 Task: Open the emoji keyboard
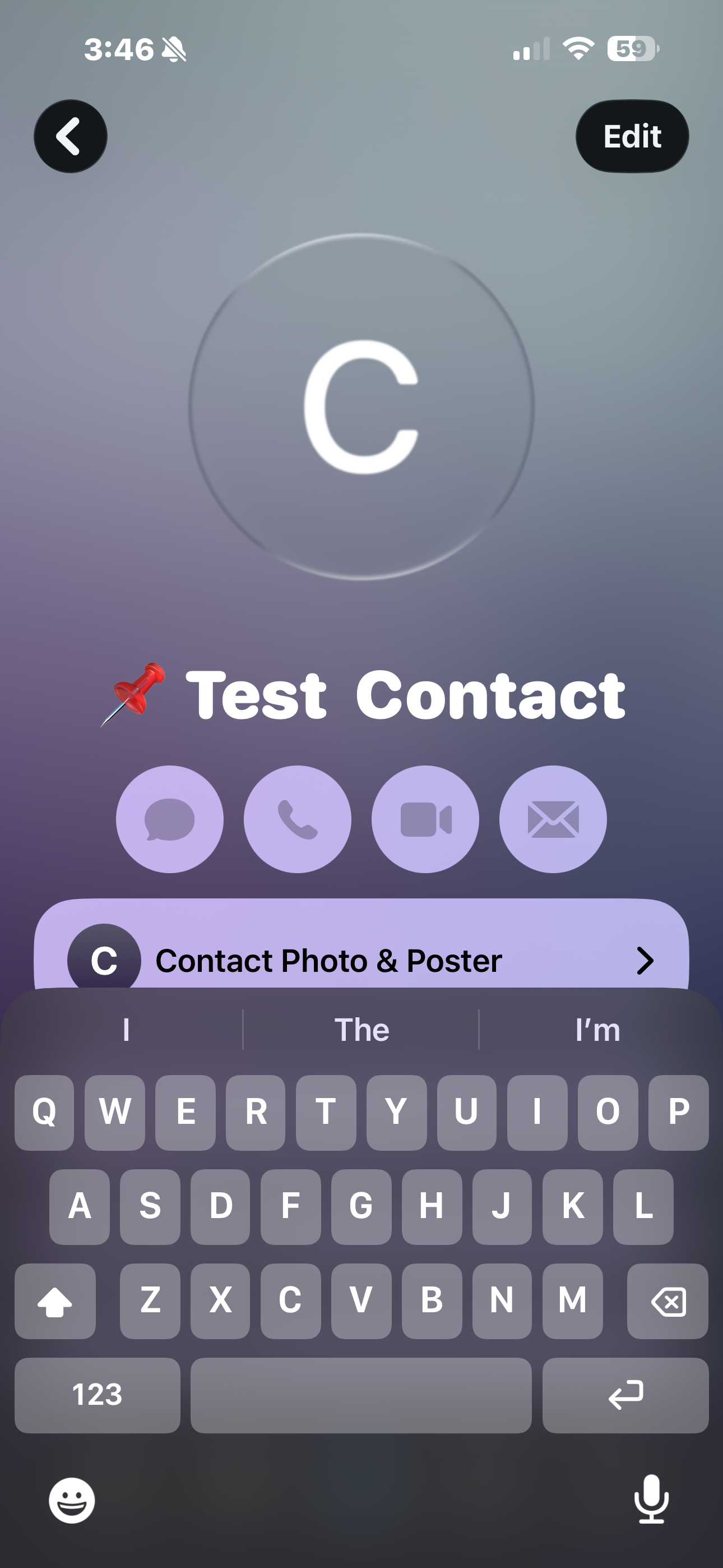pos(72,1501)
